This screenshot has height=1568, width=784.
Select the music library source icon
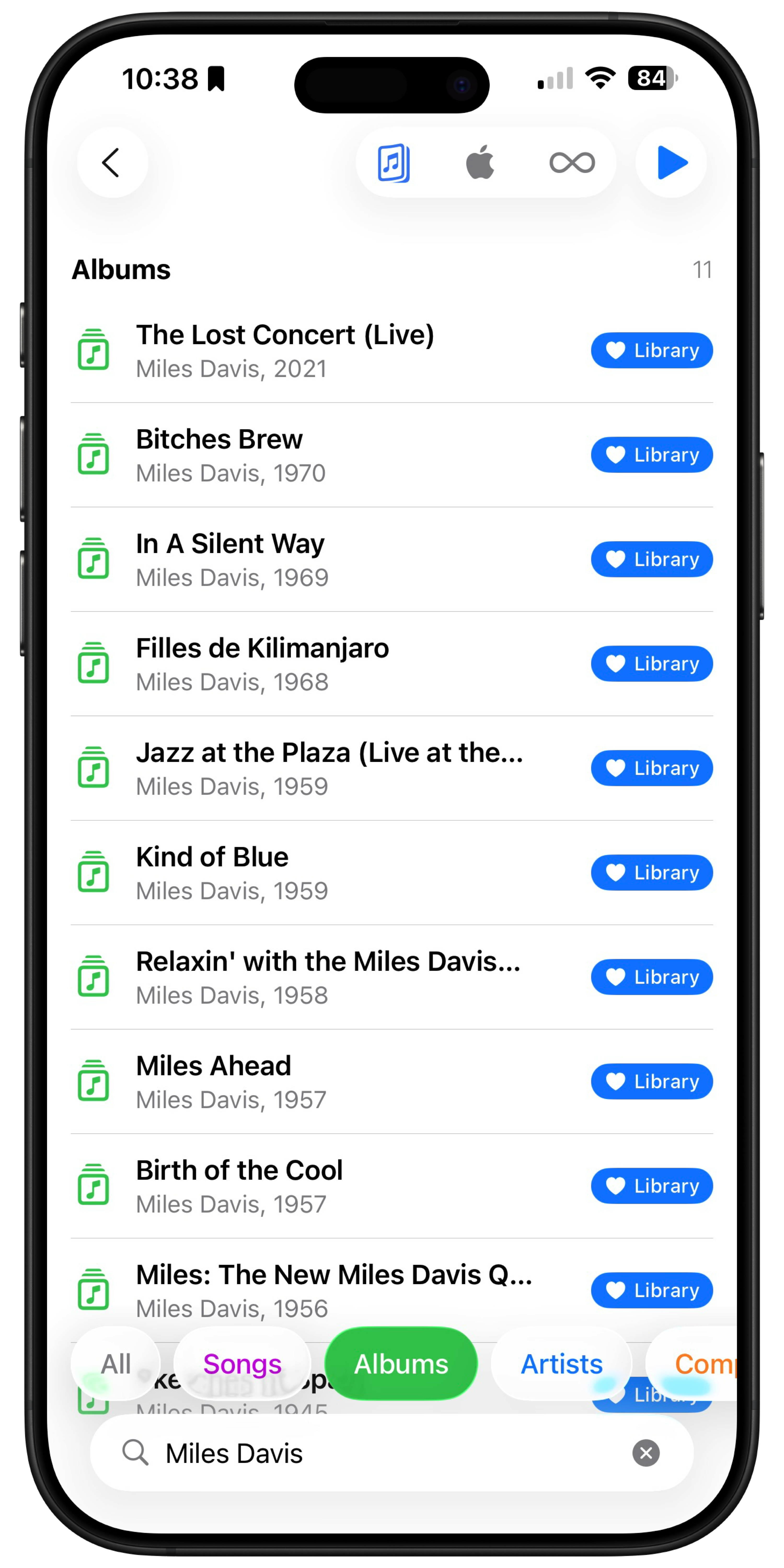394,163
